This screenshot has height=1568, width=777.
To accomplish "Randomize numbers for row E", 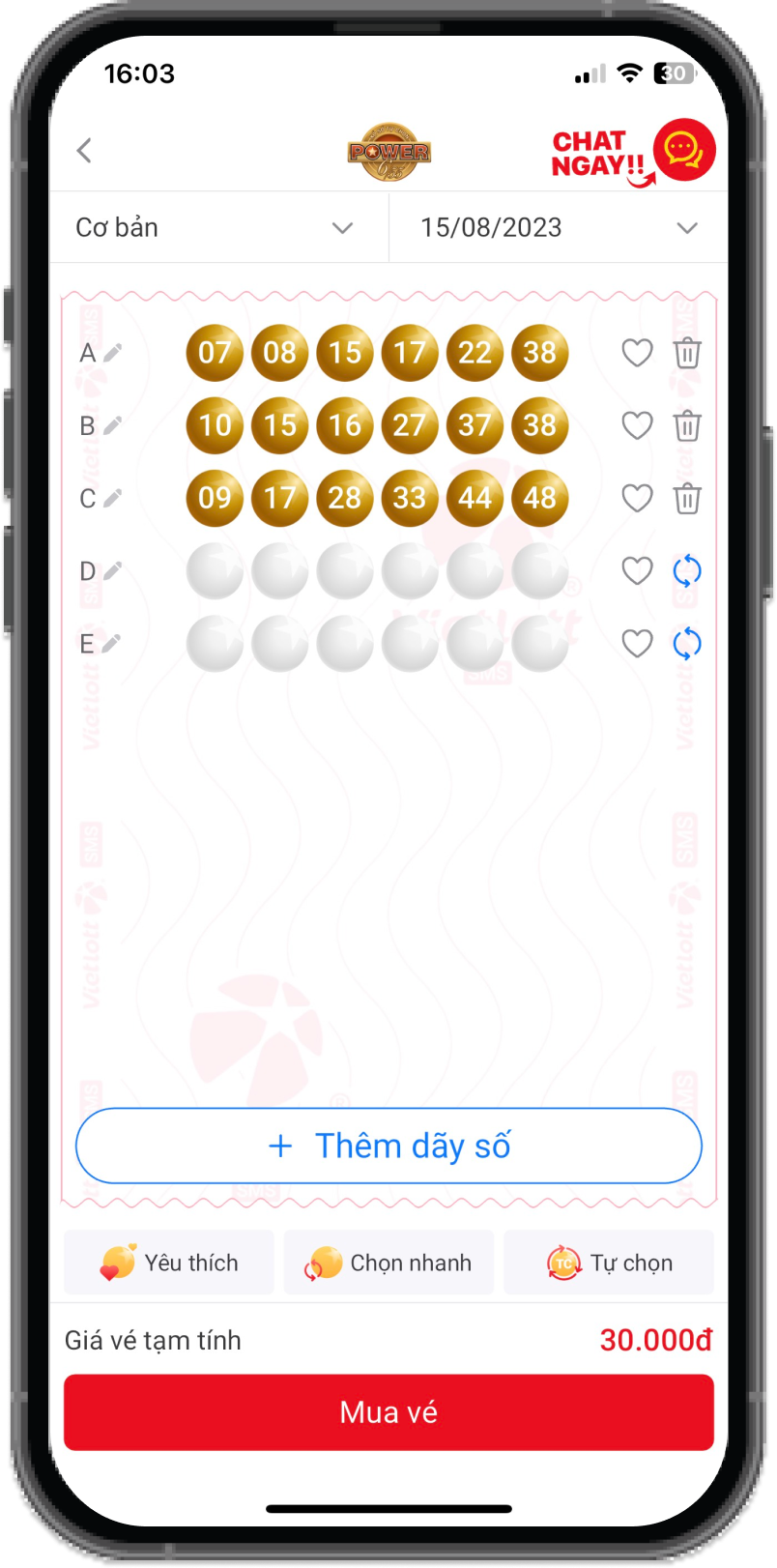I will tap(687, 644).
